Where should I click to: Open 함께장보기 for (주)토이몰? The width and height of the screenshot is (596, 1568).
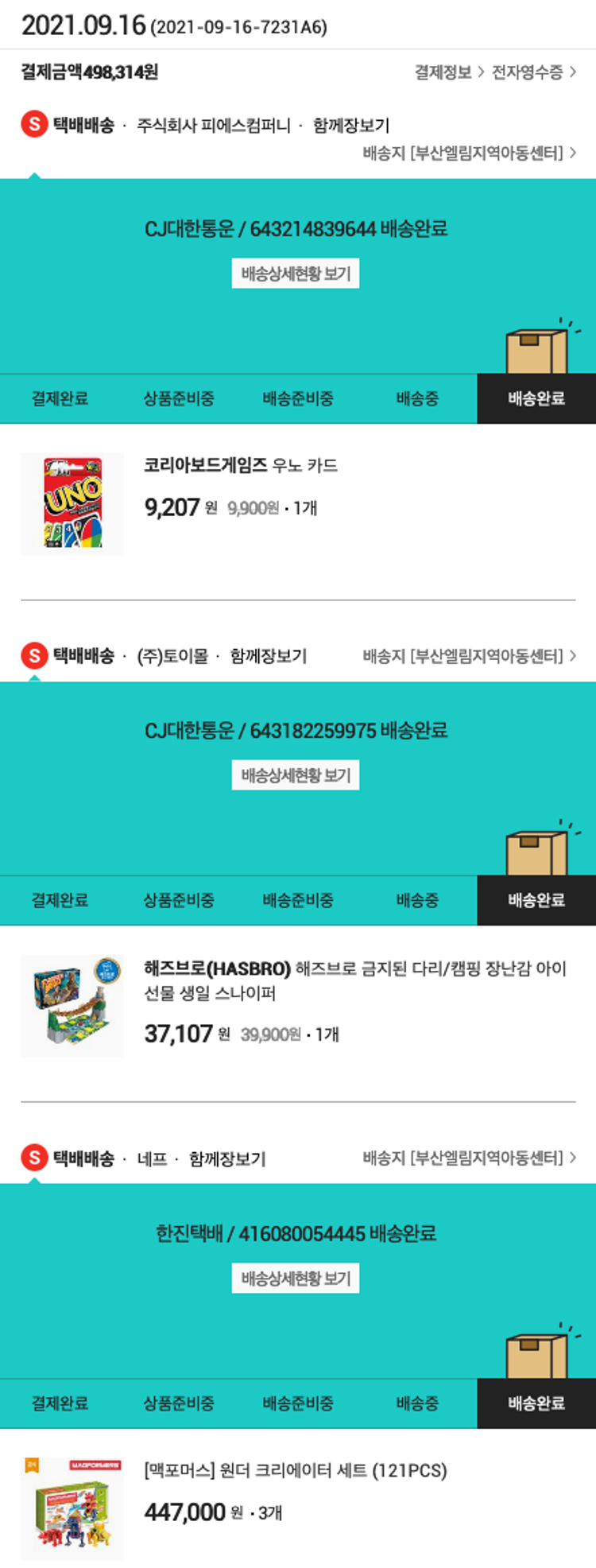pyautogui.click(x=268, y=656)
